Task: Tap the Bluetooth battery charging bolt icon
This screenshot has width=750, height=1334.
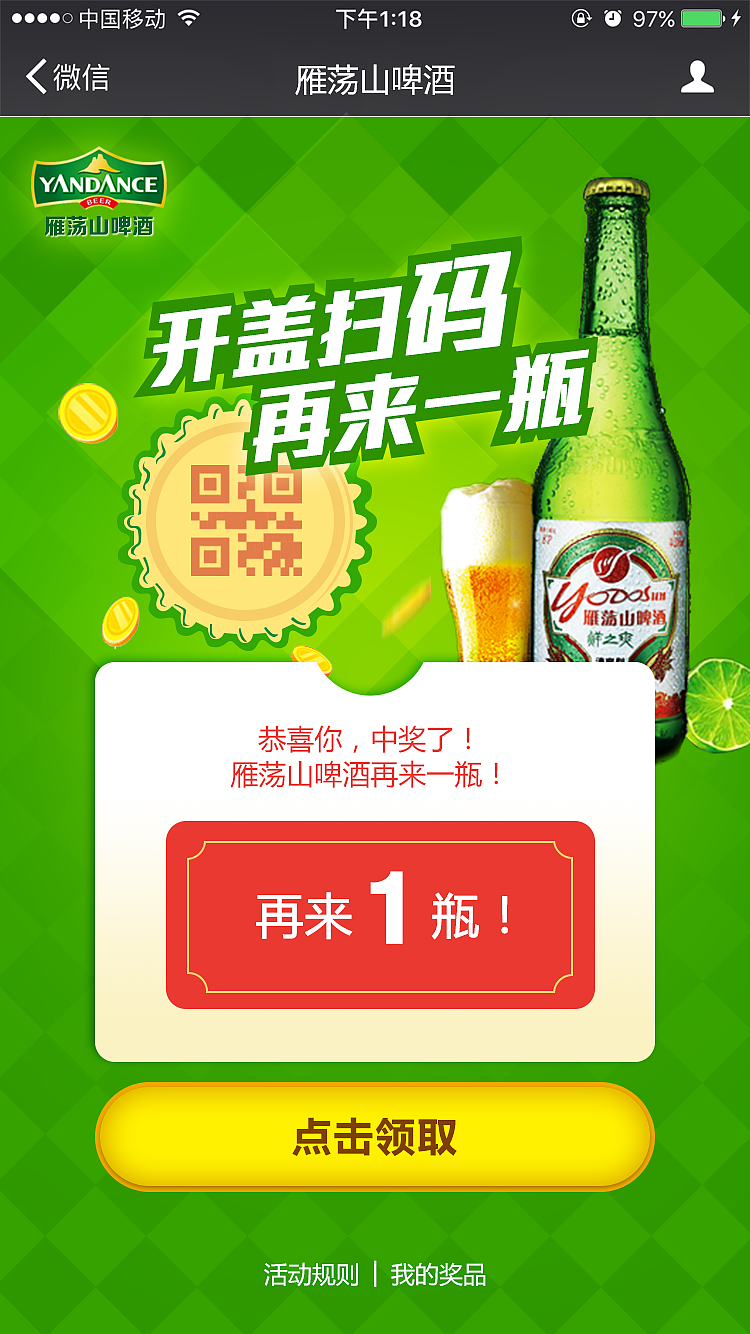Action: click(x=736, y=16)
